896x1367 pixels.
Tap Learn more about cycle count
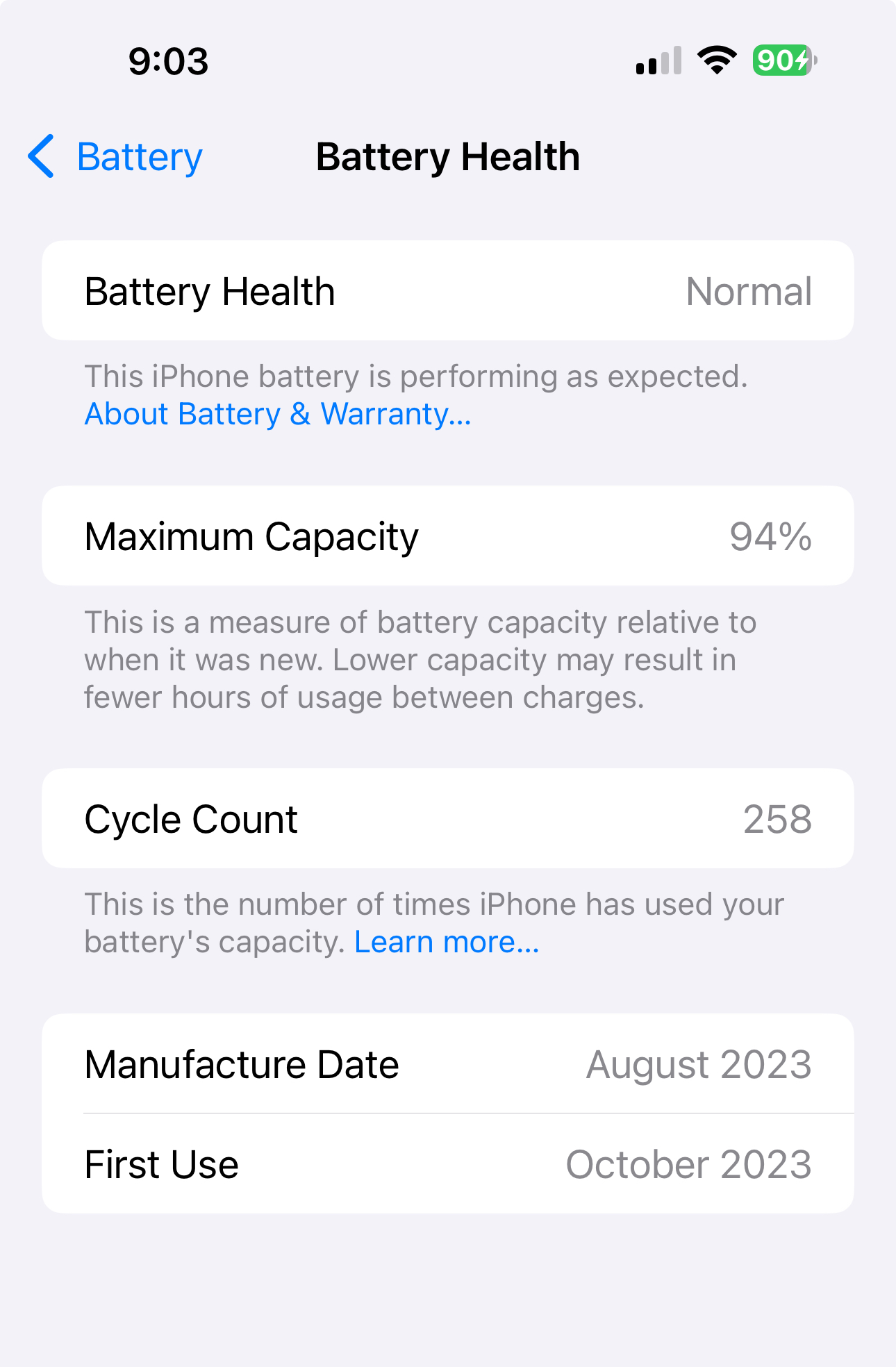pos(447,943)
